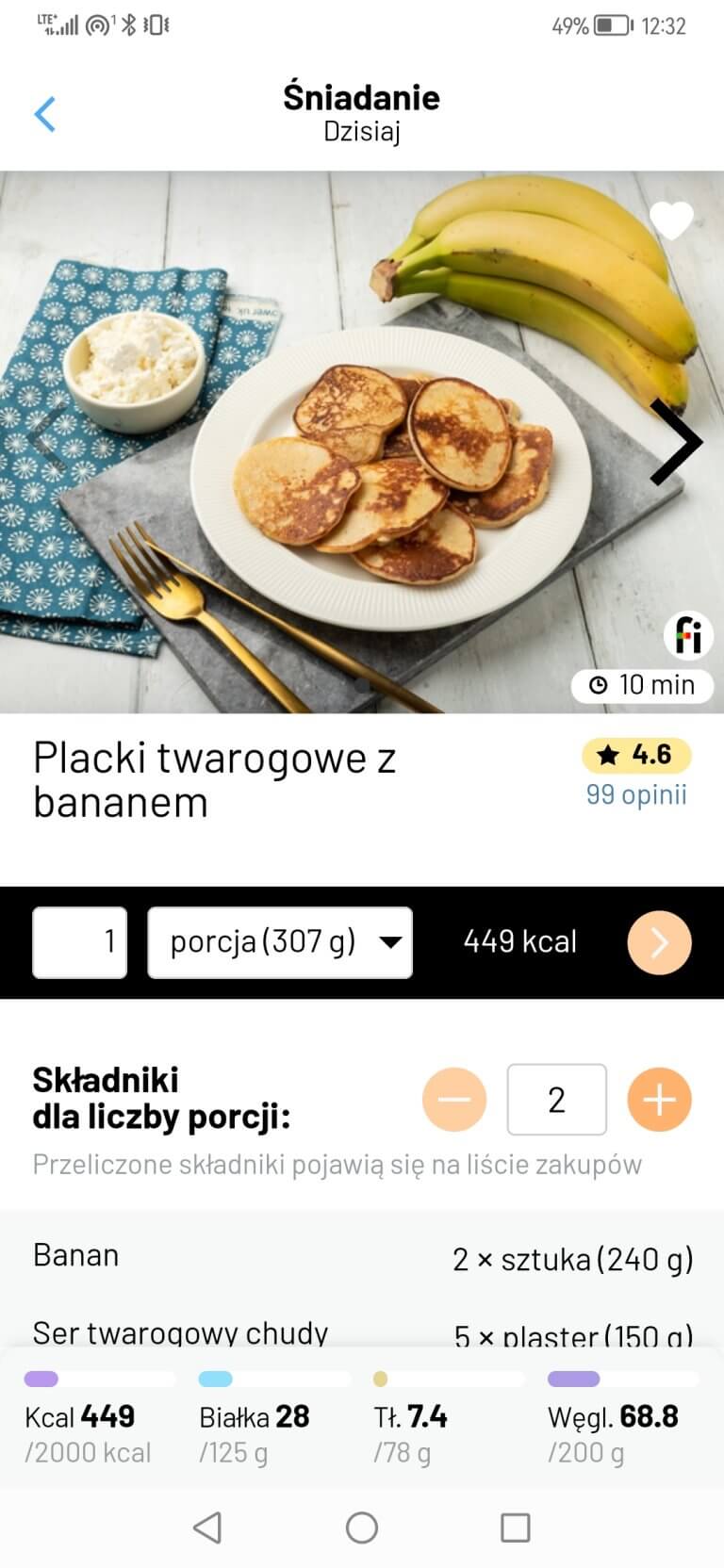724x1568 pixels.
Task: Decrease number of portions with minus
Action: (x=453, y=1100)
